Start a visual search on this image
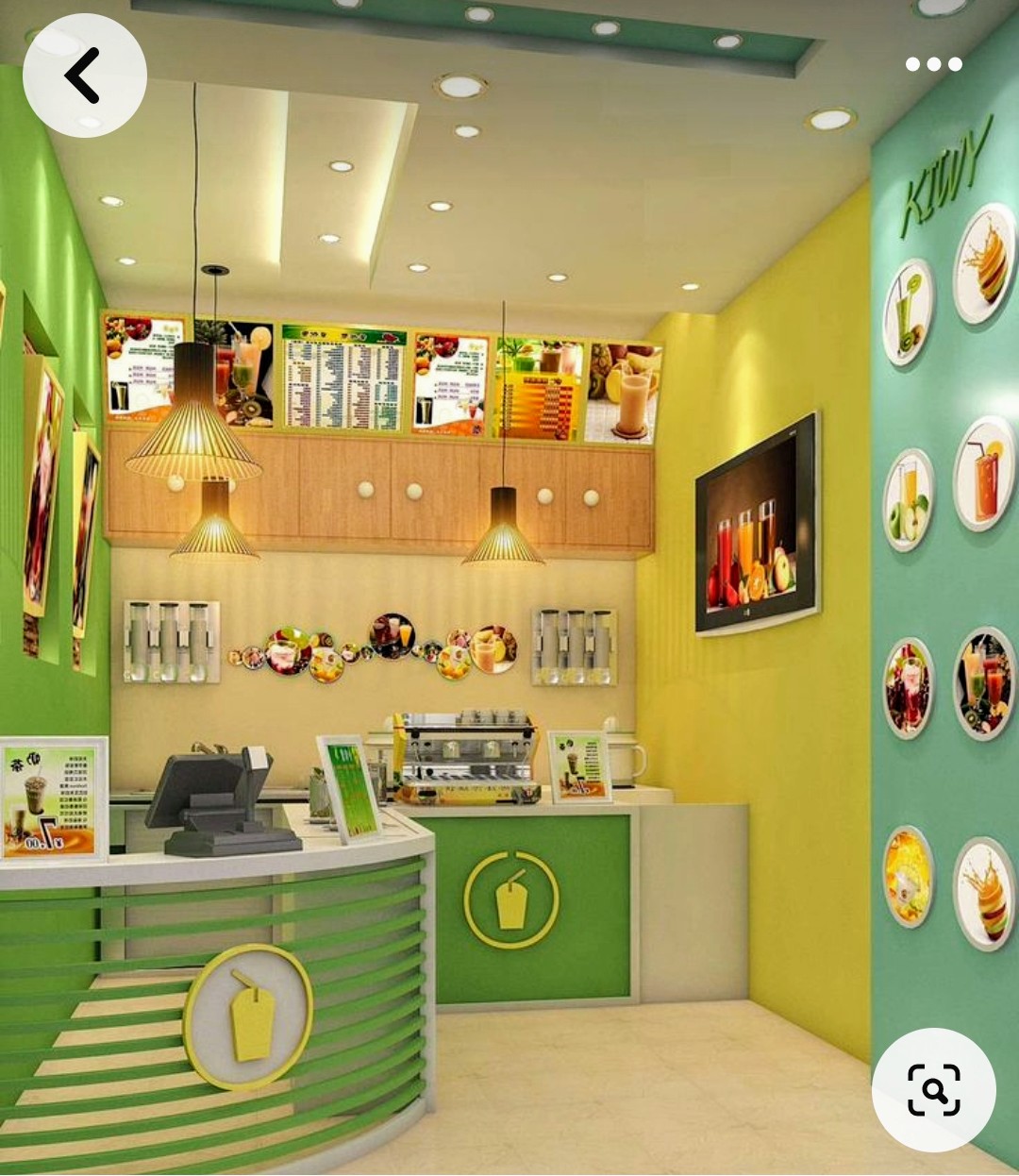 [933, 1089]
